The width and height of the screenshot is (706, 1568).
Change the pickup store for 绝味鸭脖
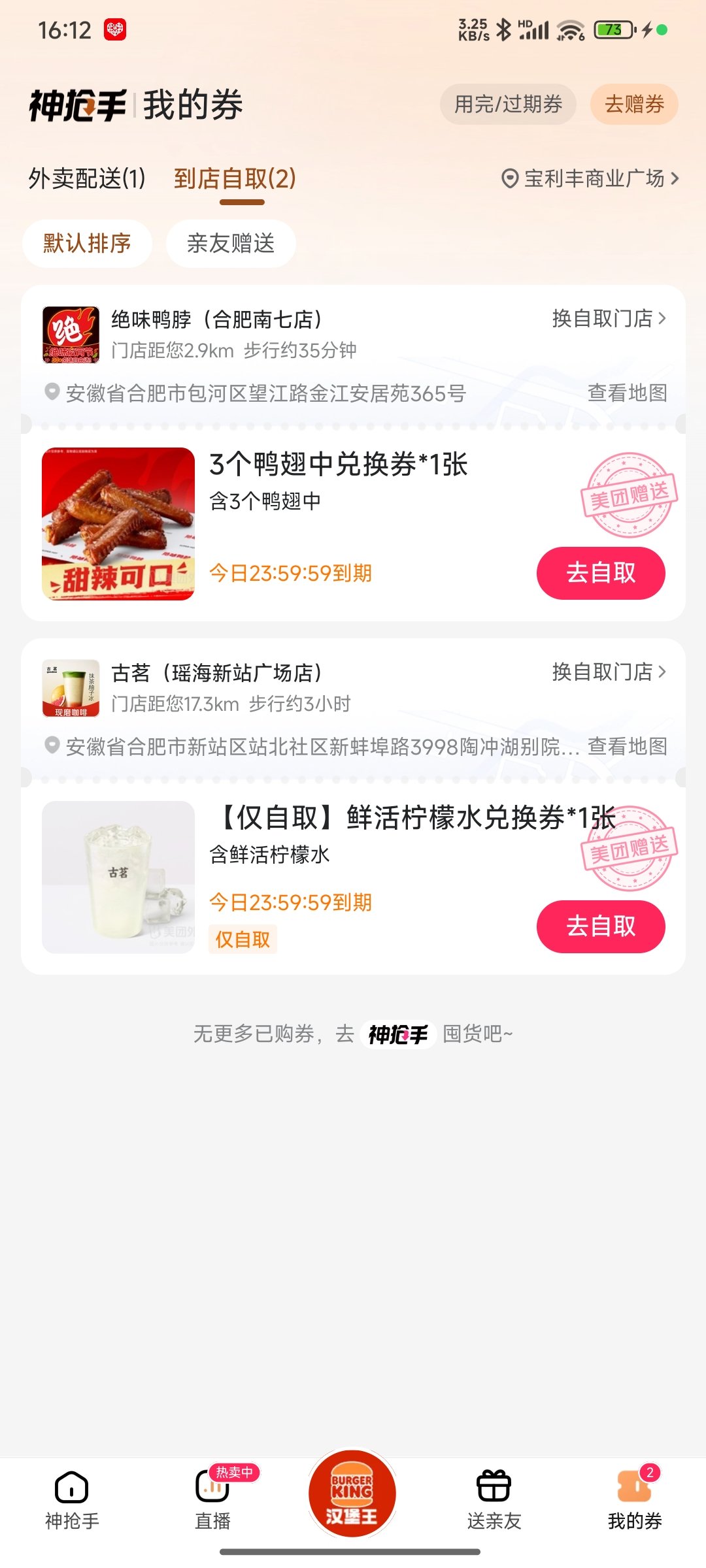pyautogui.click(x=609, y=318)
